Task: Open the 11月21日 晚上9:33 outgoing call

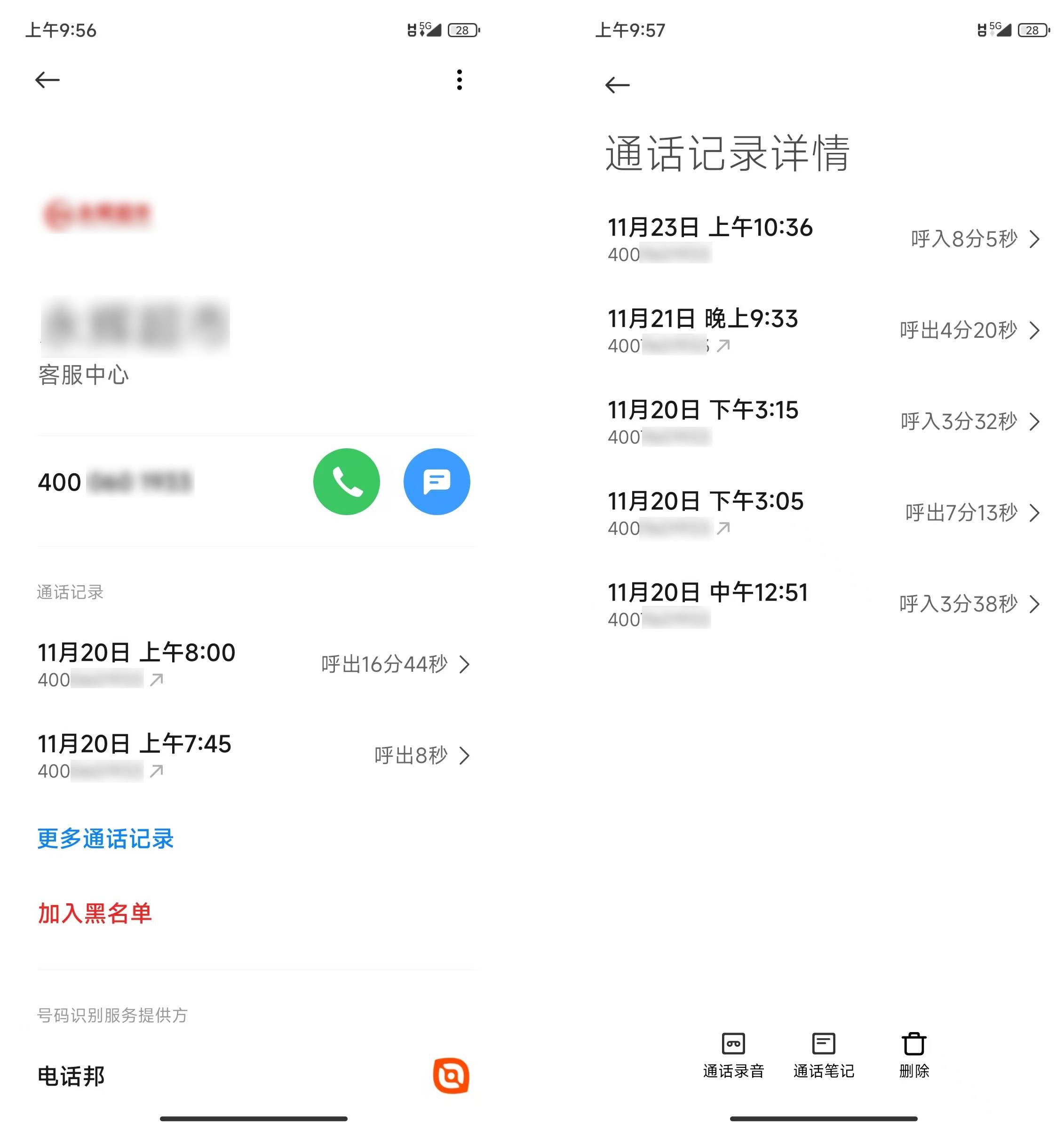Action: pyautogui.click(x=823, y=330)
